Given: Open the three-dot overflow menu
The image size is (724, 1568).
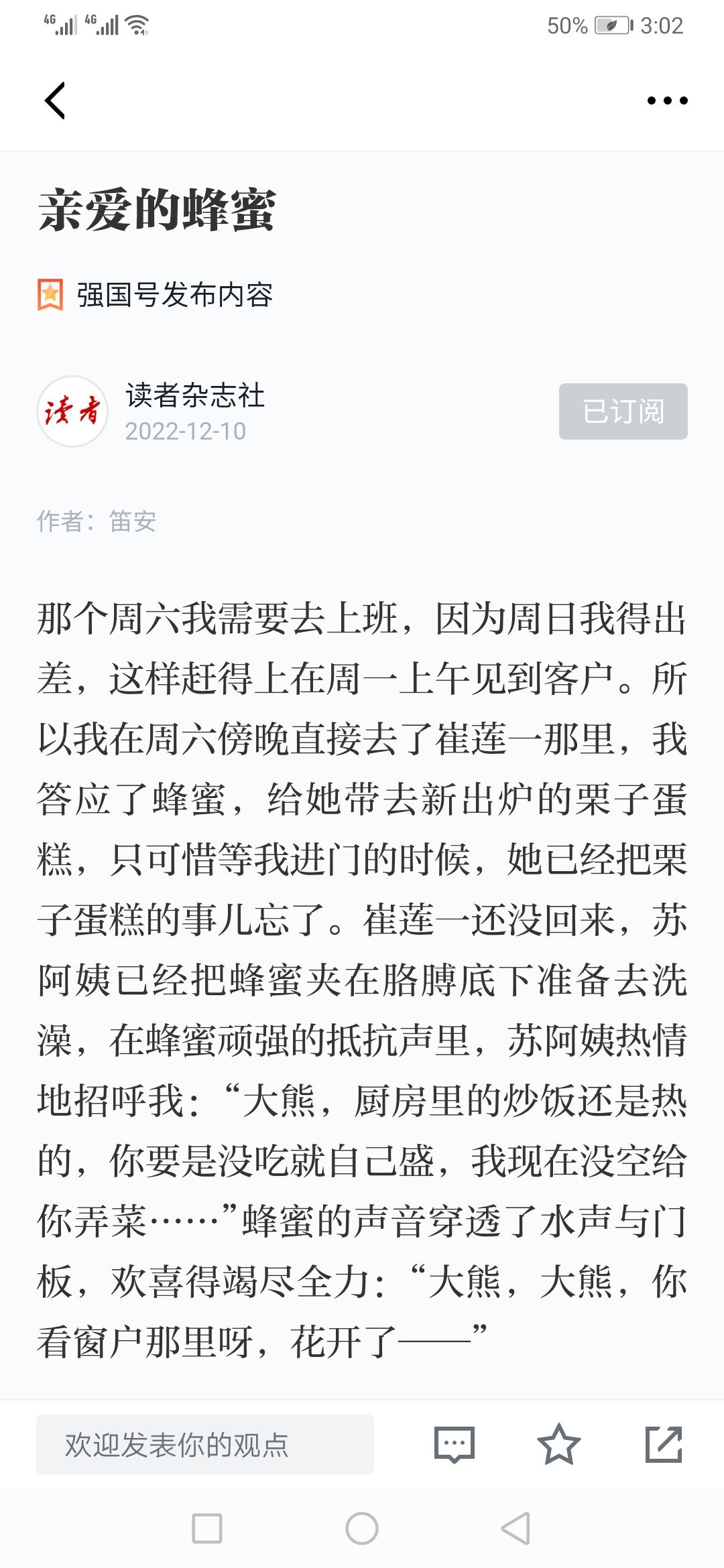Looking at the screenshot, I should [x=667, y=101].
